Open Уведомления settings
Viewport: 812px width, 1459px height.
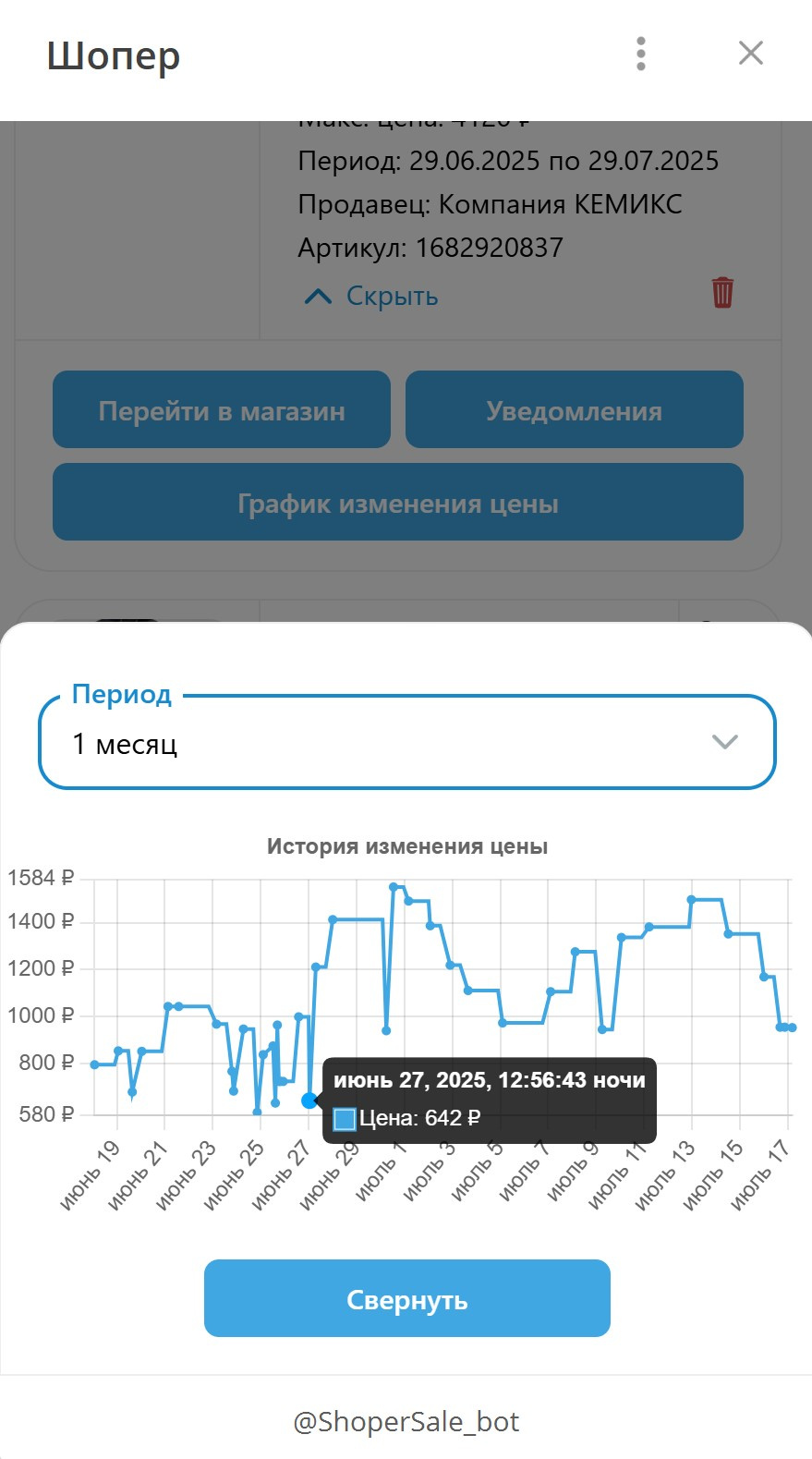click(574, 410)
